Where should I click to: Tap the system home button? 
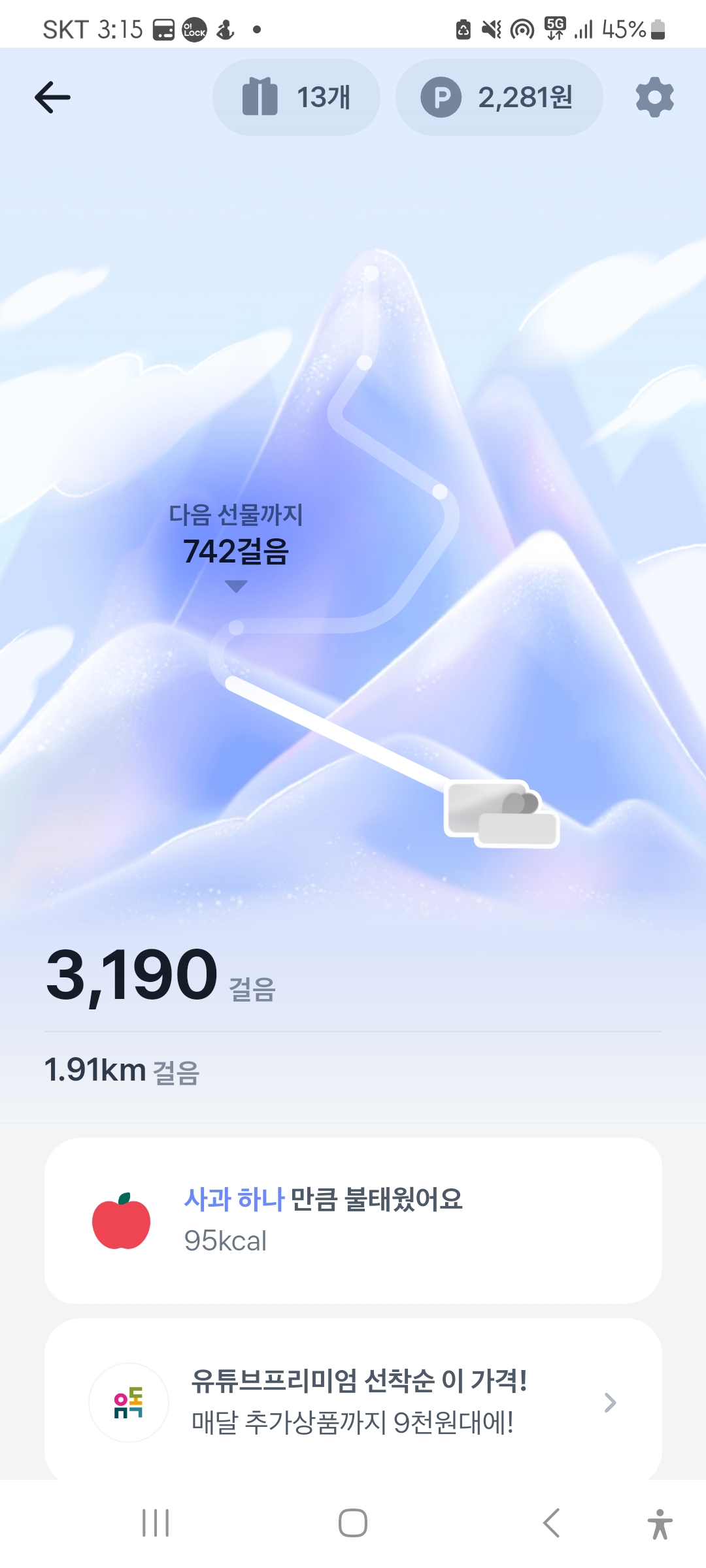[x=353, y=1523]
